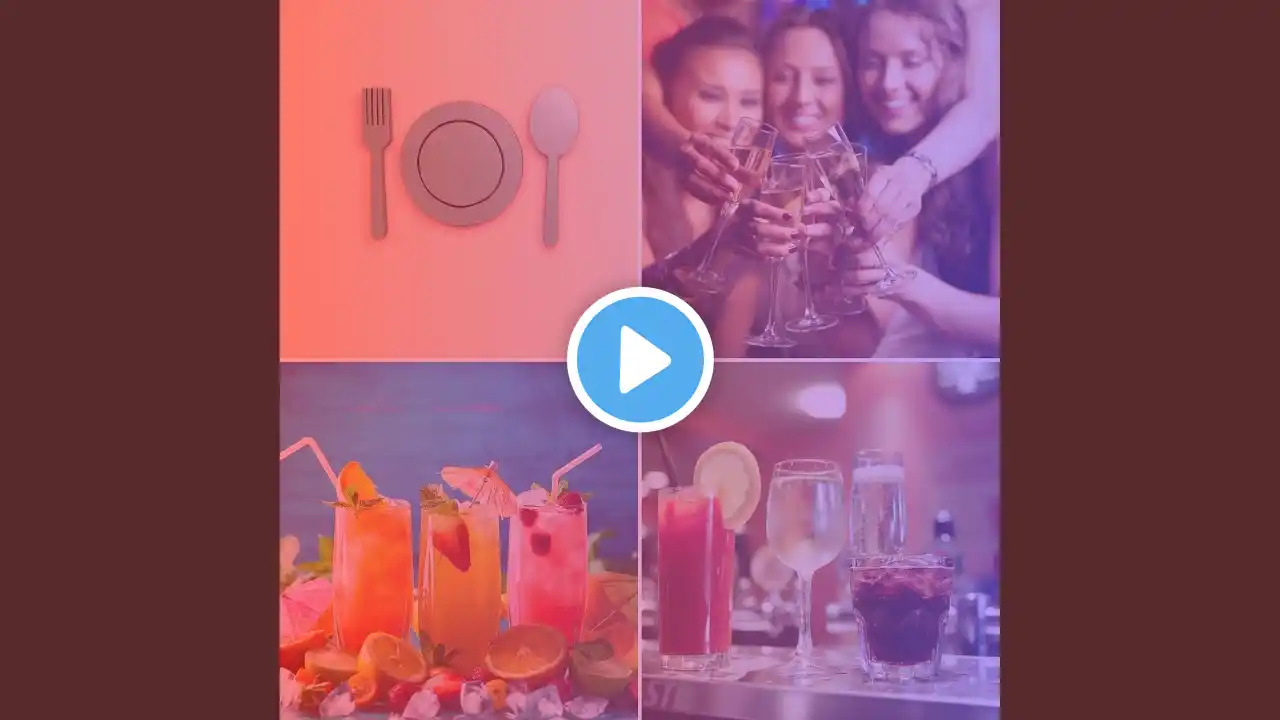Play the video with the center play button
Screen dimensions: 1280x720
pos(640,360)
